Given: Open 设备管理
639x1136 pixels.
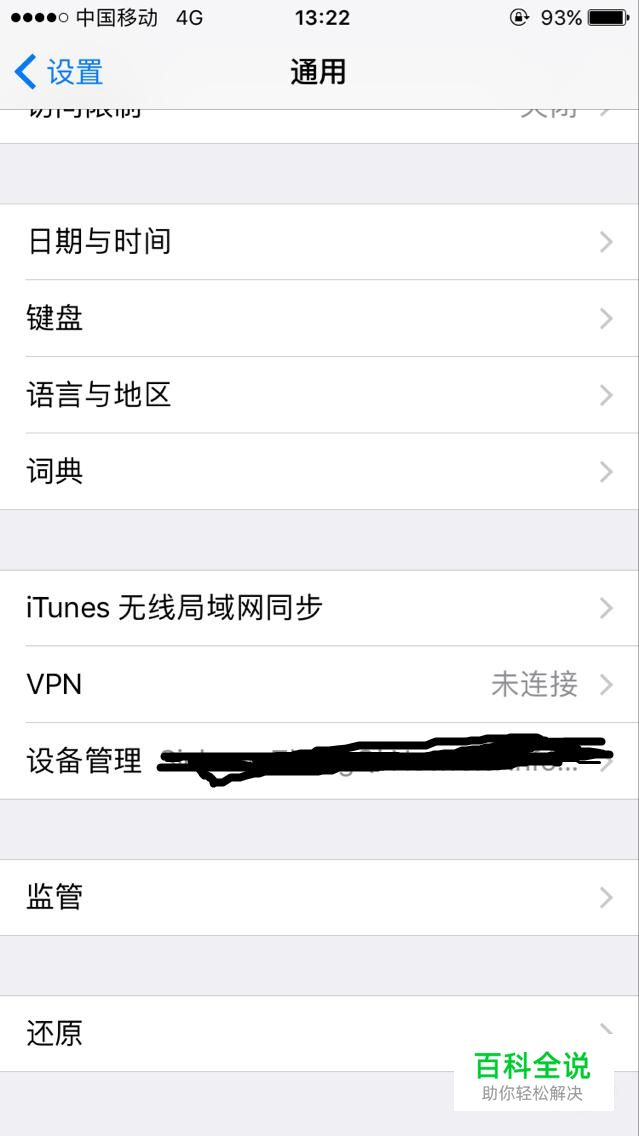Looking at the screenshot, I should tap(319, 761).
